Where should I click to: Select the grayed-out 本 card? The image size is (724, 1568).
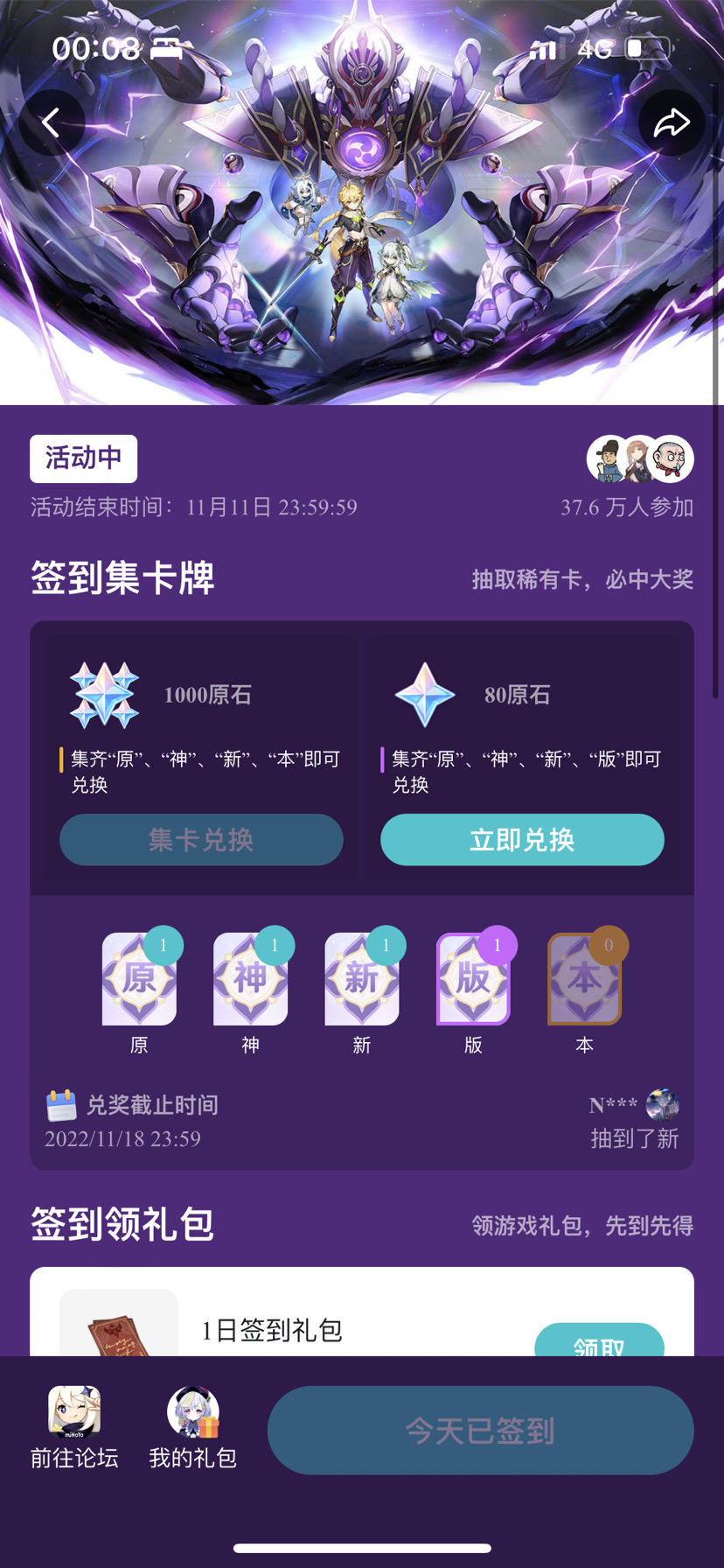[x=584, y=978]
